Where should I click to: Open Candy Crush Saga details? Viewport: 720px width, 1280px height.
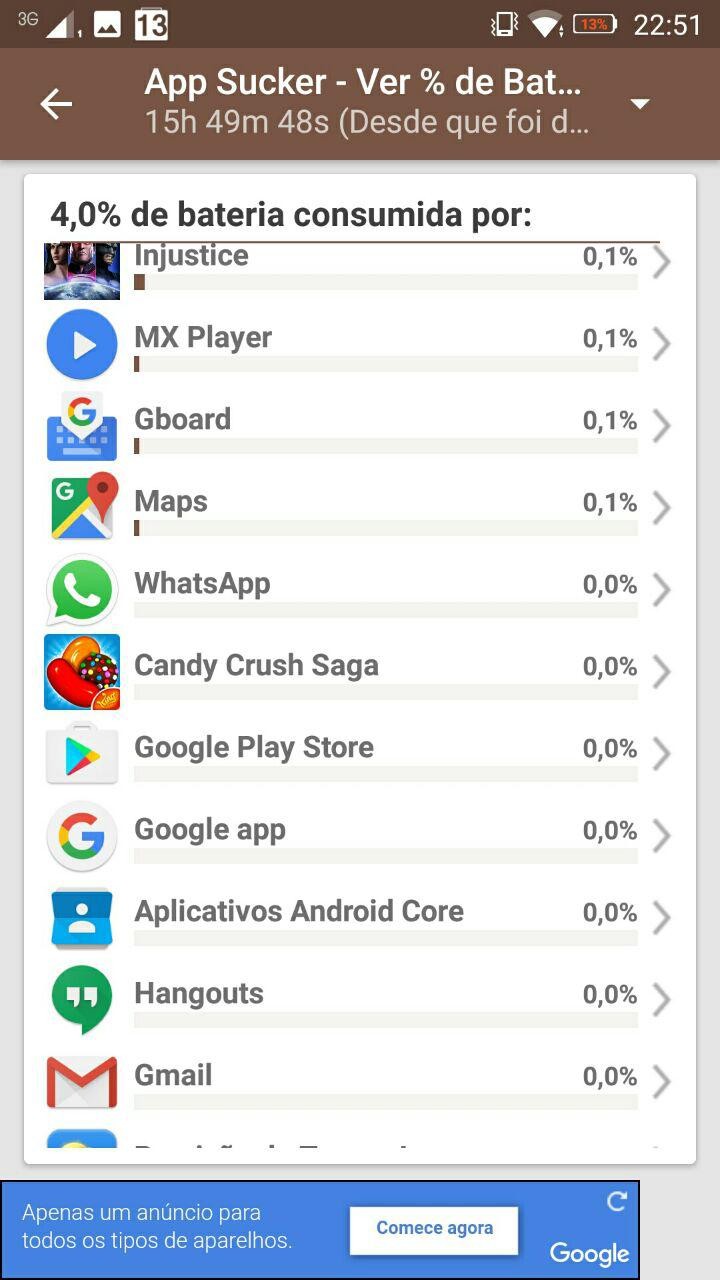360,672
